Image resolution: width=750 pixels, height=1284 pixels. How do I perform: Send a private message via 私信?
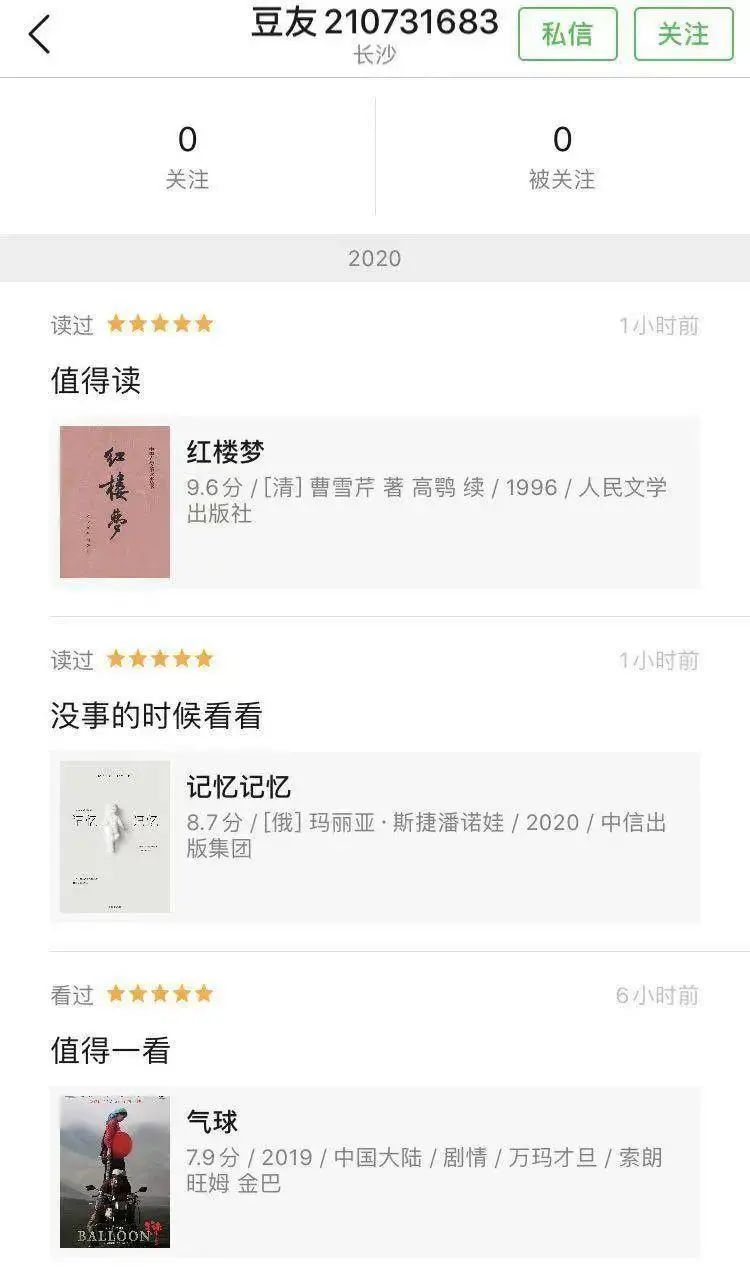point(567,34)
